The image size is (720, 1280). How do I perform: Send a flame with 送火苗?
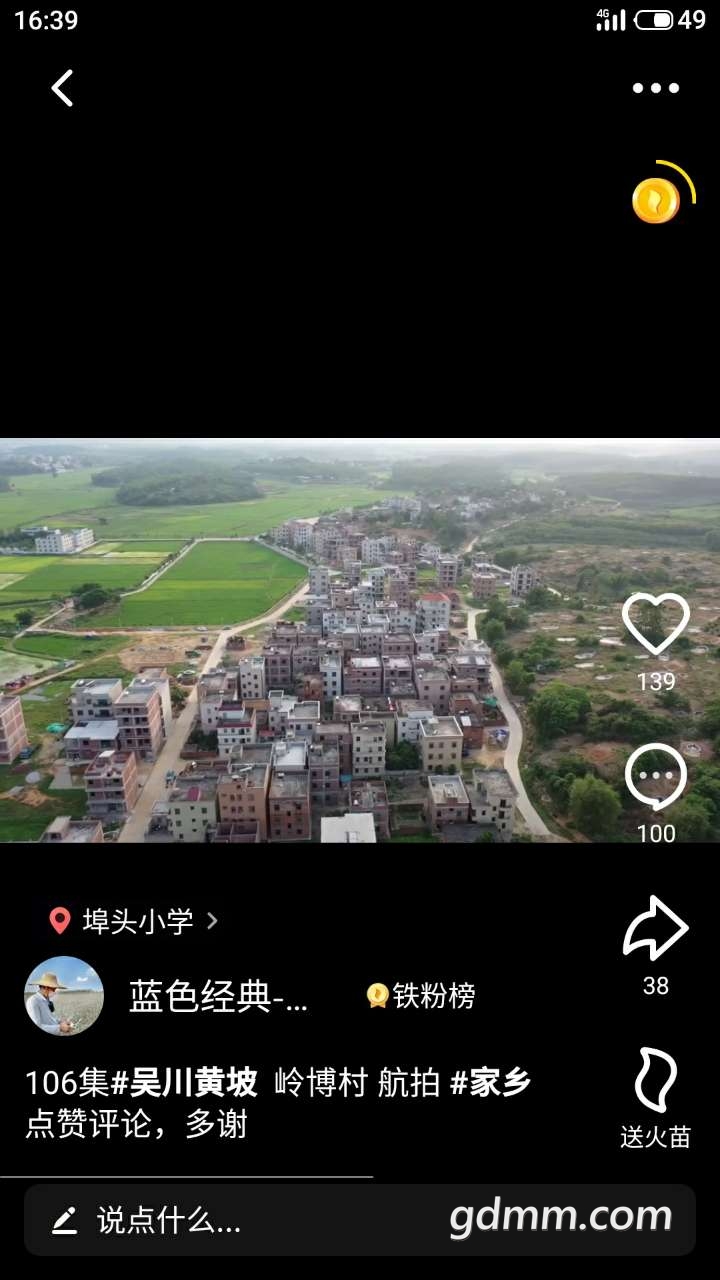pos(656,1082)
